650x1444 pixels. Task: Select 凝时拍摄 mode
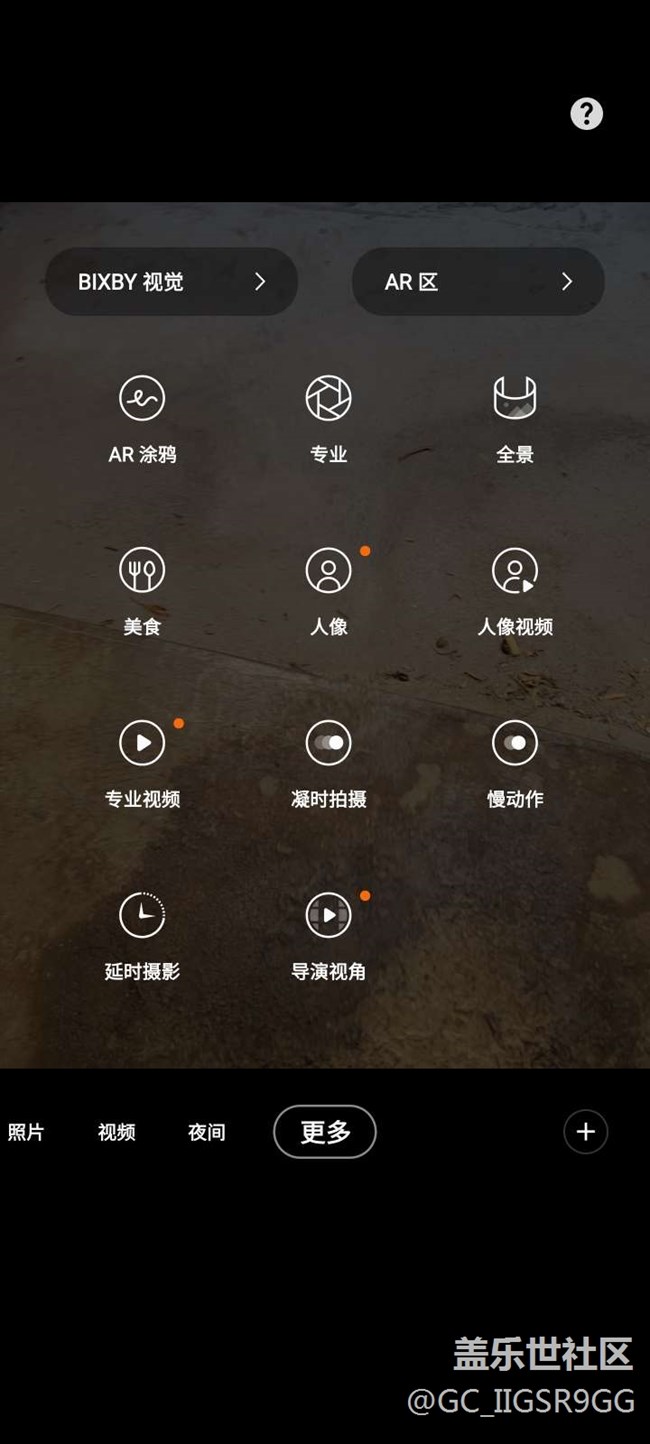[328, 743]
